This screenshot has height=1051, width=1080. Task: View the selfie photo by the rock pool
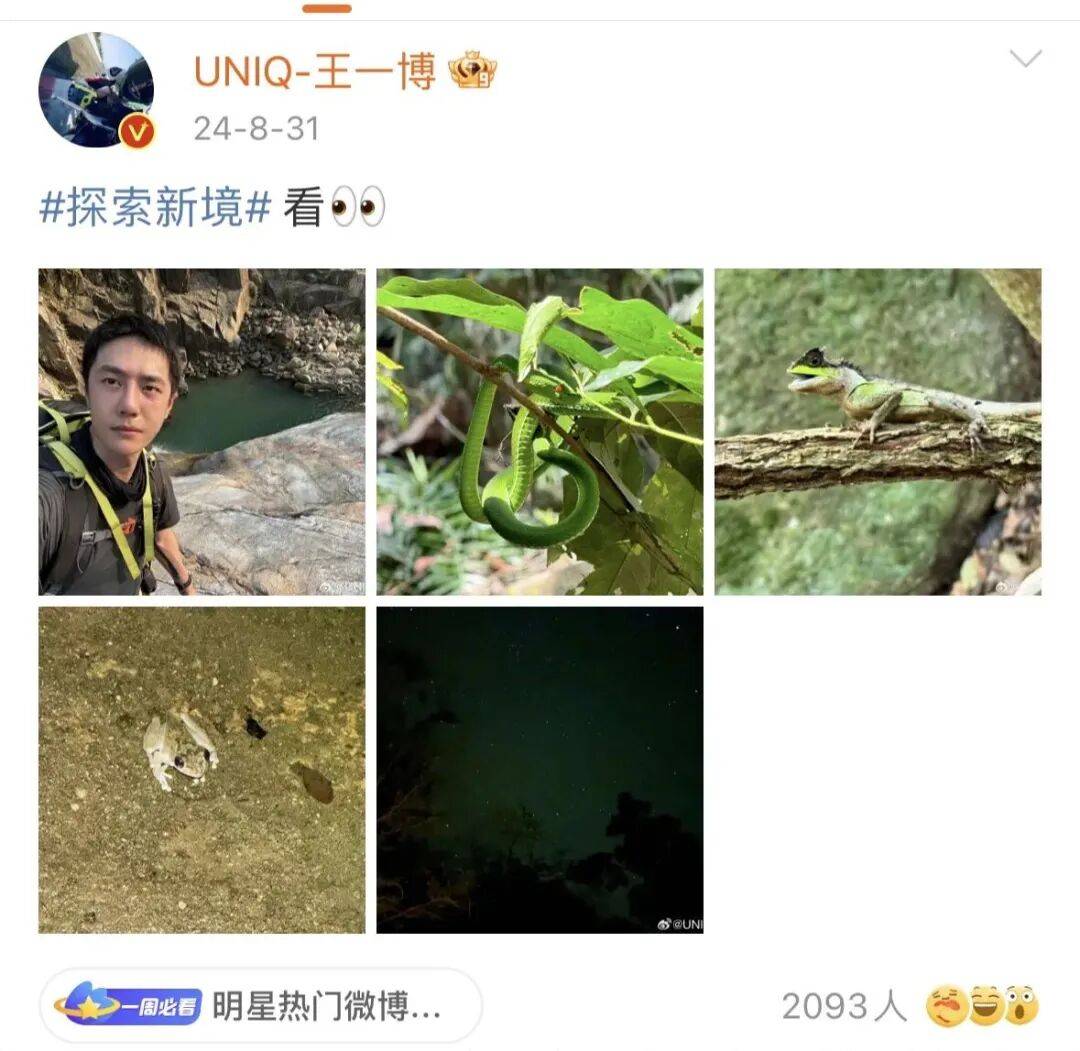click(x=202, y=432)
